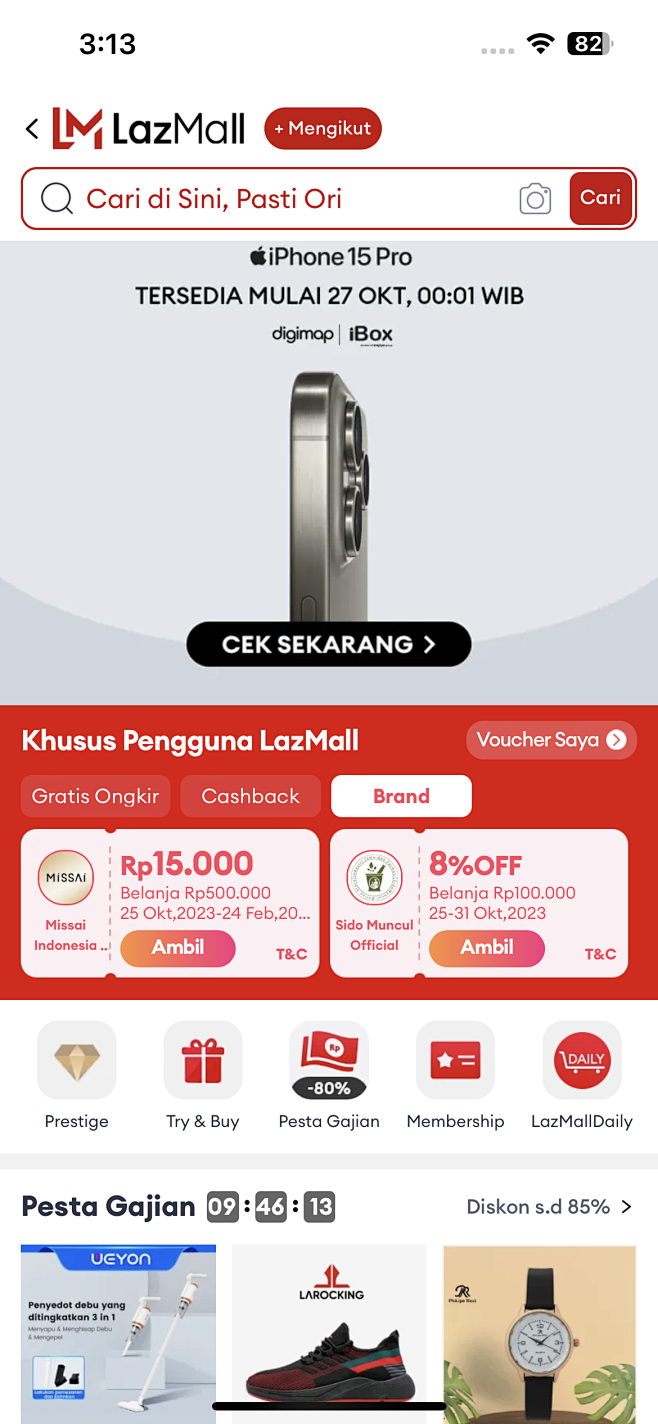Open LazMallDaily
This screenshot has width=658, height=1424.
pos(582,1075)
